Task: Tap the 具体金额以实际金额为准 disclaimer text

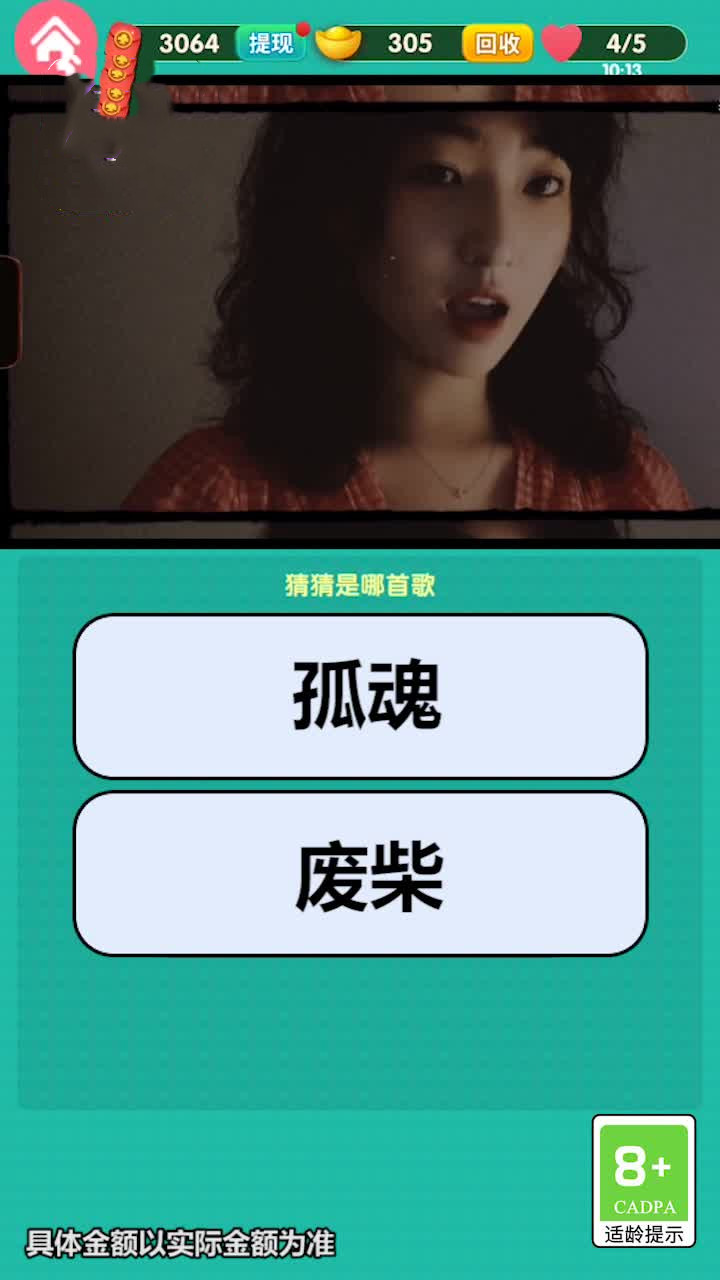Action: 180,1240
